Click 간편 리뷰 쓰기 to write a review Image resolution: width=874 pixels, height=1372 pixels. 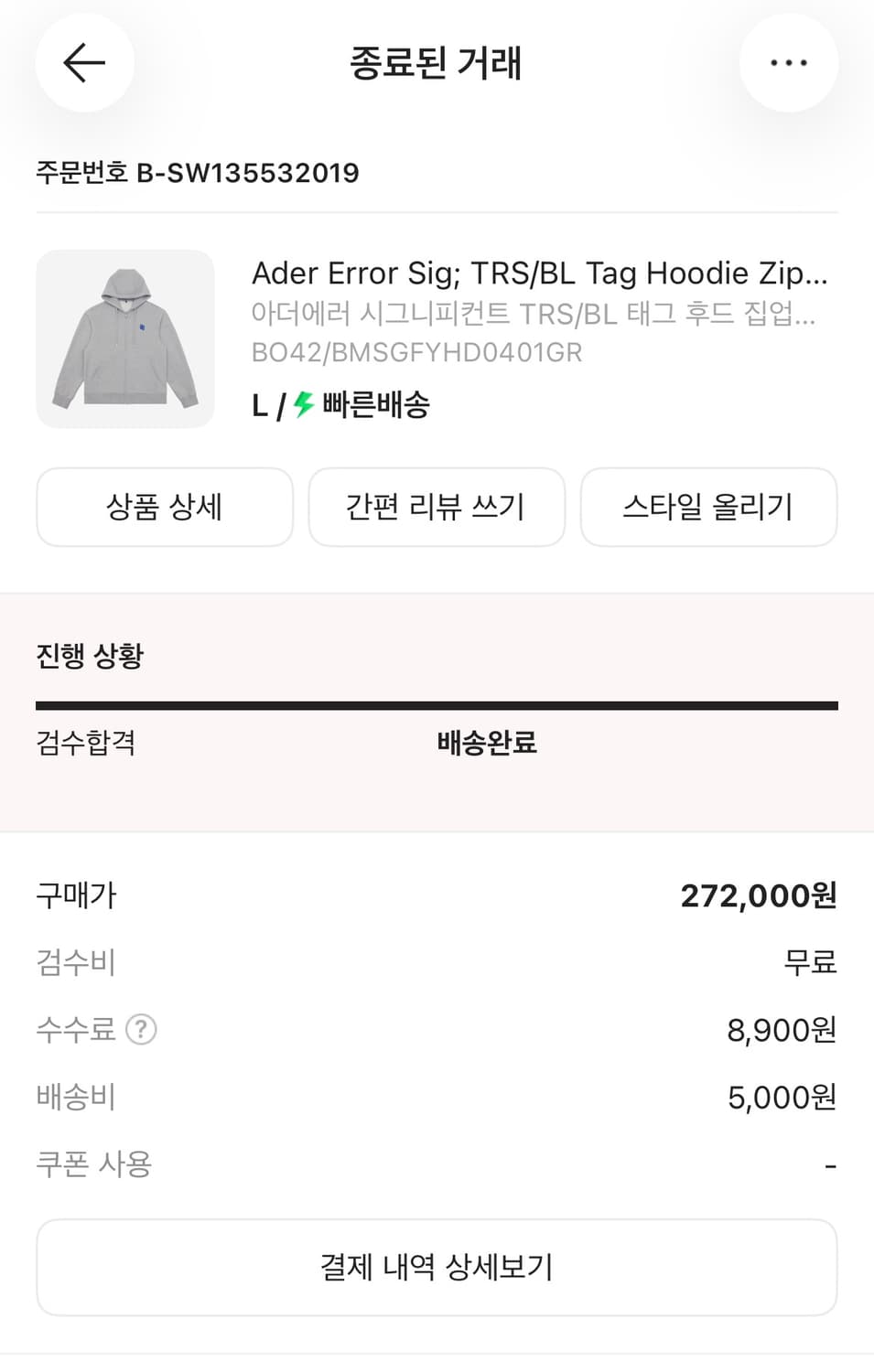tap(437, 508)
